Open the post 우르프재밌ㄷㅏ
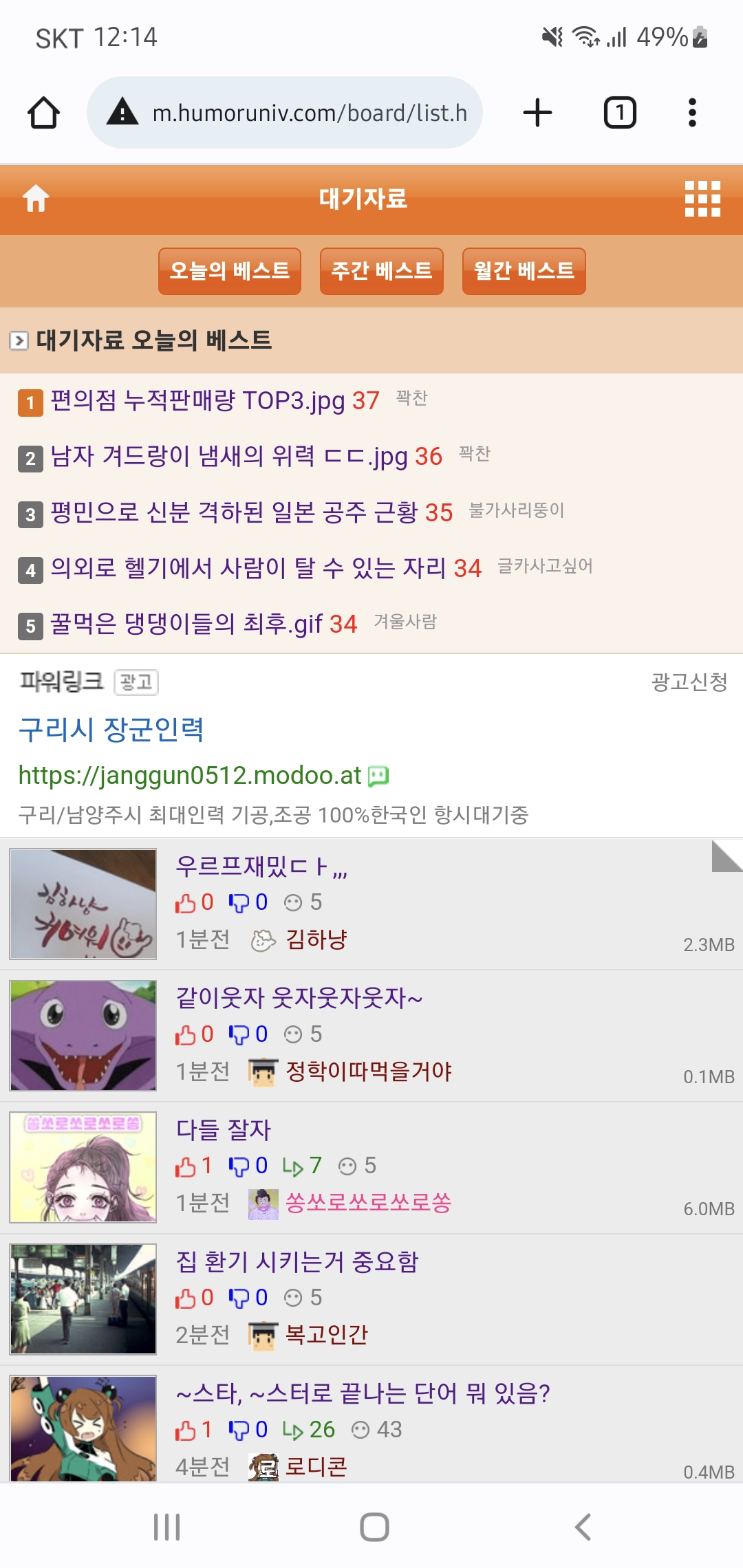Viewport: 743px width, 1568px height. pyautogui.click(x=261, y=867)
